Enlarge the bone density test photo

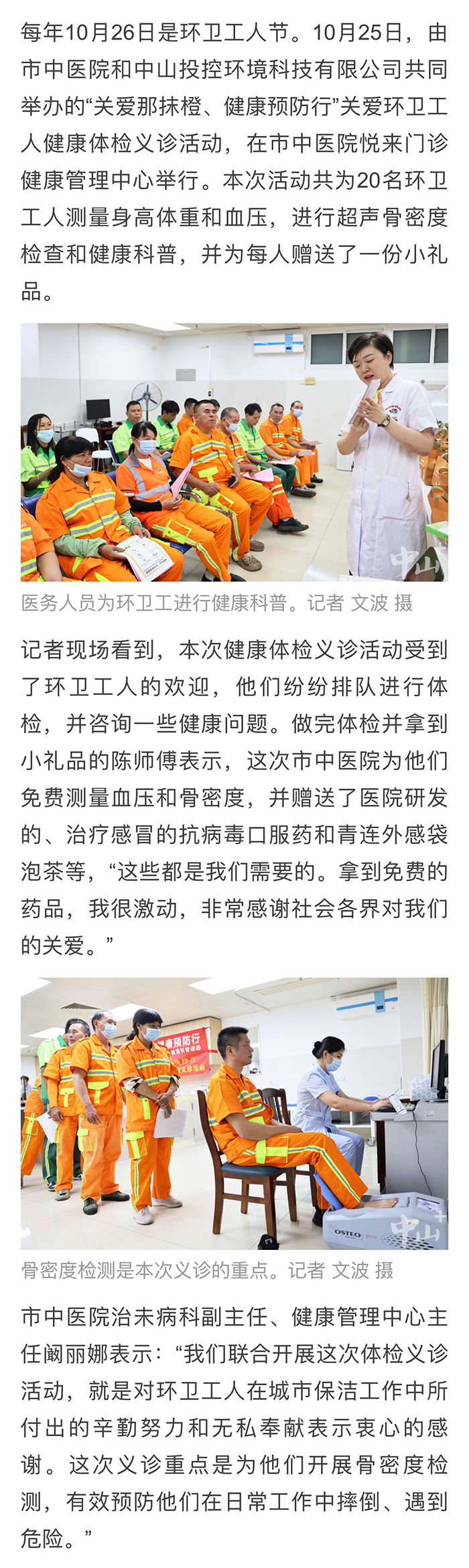click(234, 1113)
